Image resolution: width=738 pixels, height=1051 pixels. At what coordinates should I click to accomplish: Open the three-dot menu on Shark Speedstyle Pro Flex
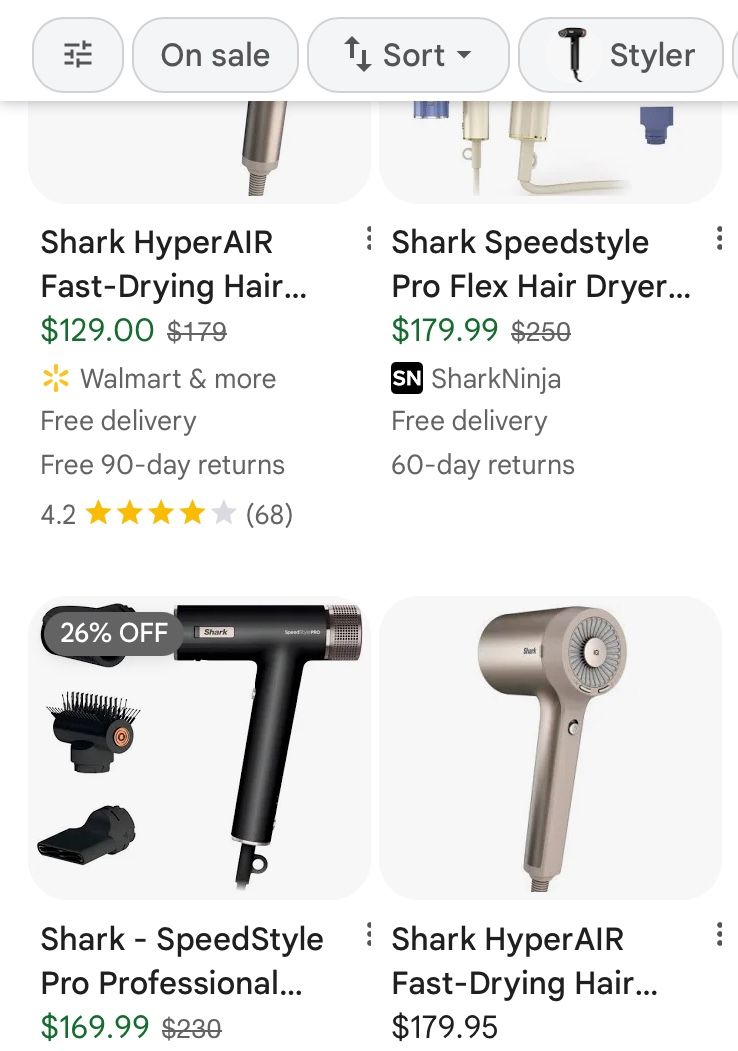click(x=719, y=237)
